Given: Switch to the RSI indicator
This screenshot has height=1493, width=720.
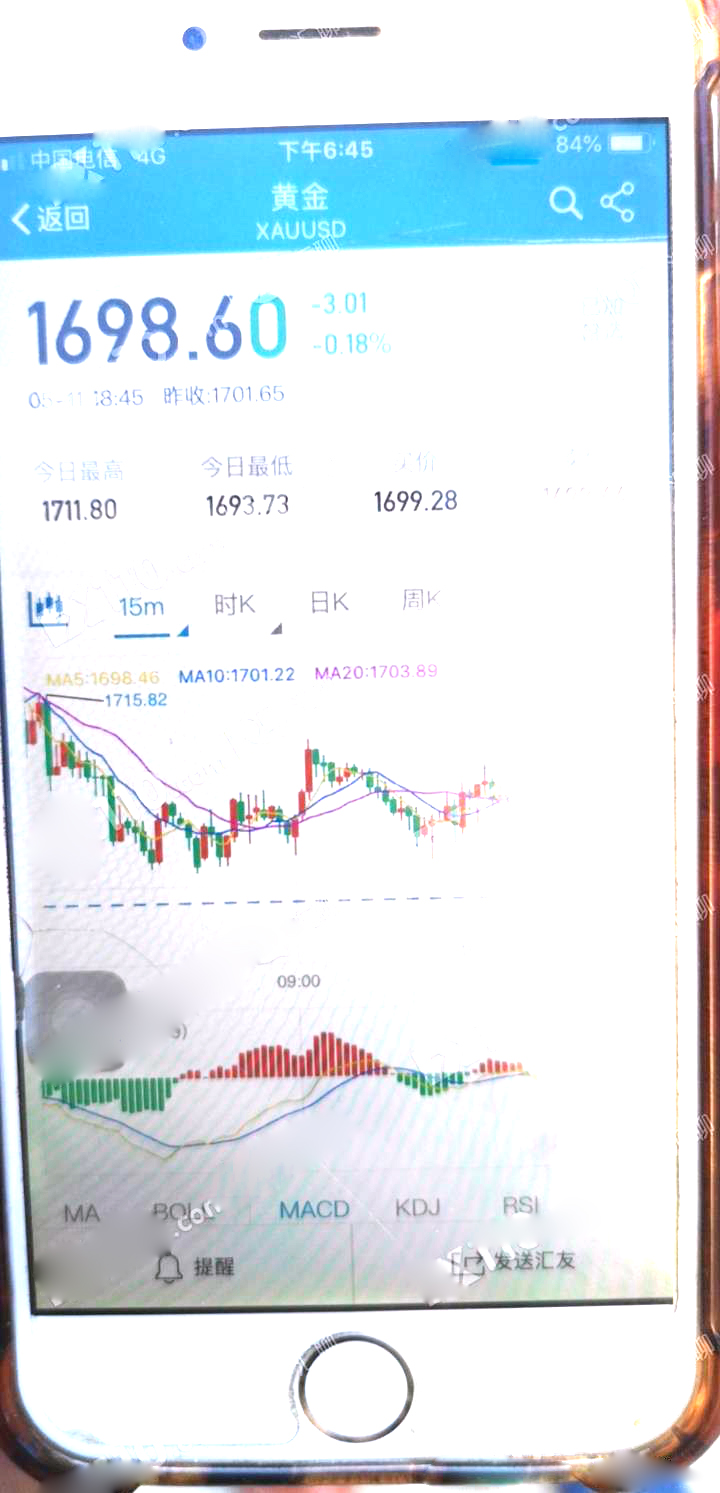Looking at the screenshot, I should pos(520,1206).
